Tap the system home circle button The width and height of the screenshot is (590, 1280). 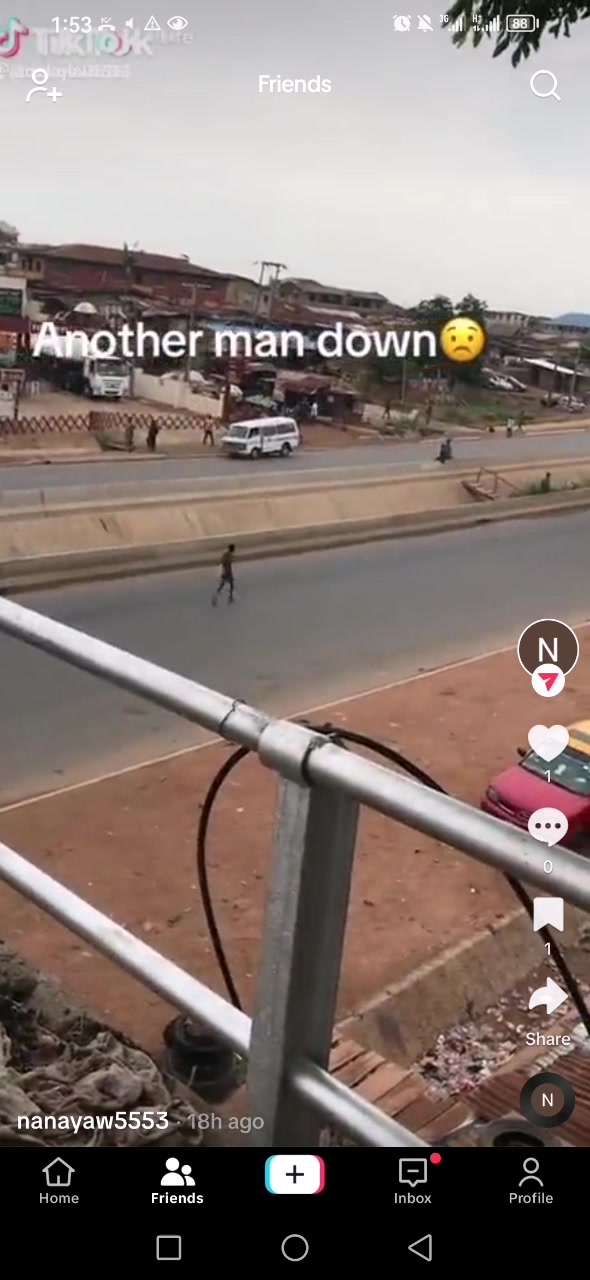point(295,1247)
